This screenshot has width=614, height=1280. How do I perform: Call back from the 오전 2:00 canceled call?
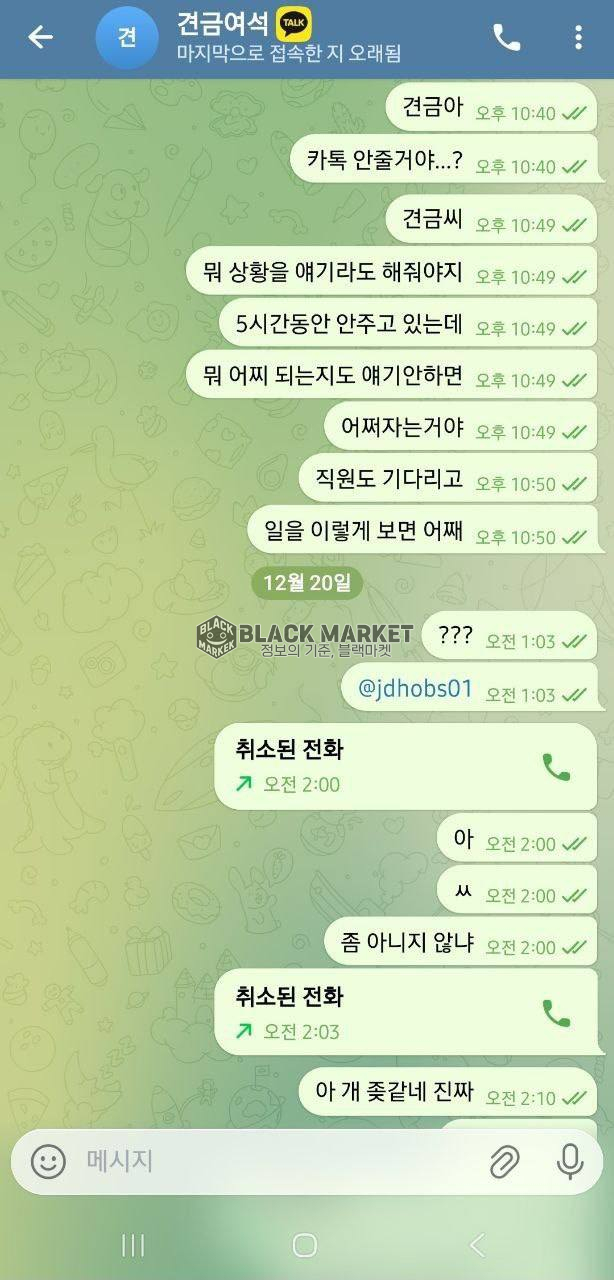556,767
